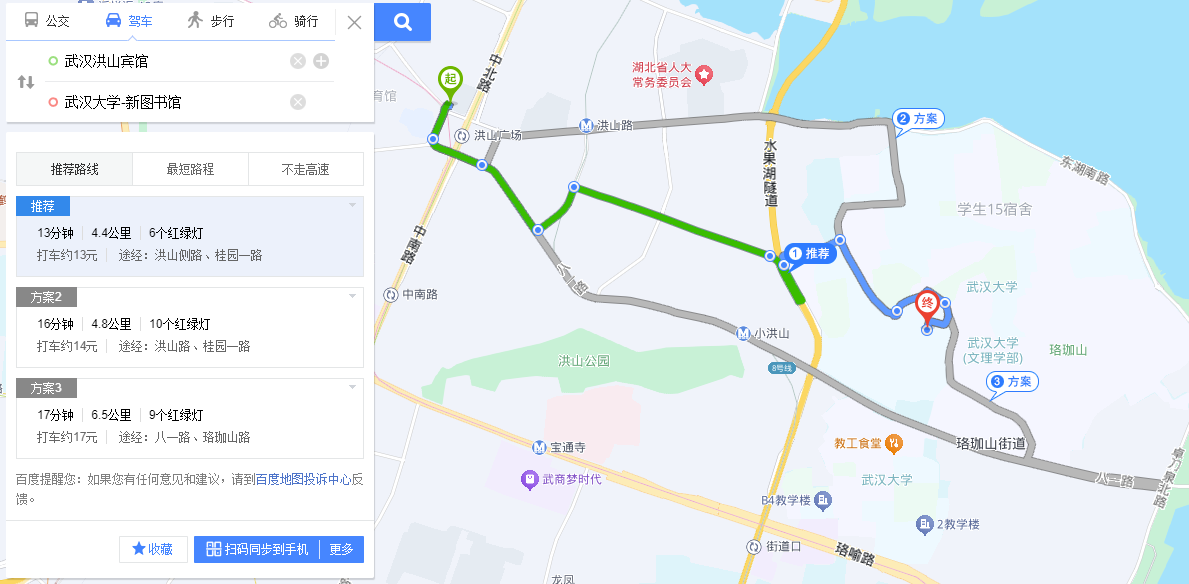Tap the blue search button
The width and height of the screenshot is (1189, 584).
coord(403,22)
